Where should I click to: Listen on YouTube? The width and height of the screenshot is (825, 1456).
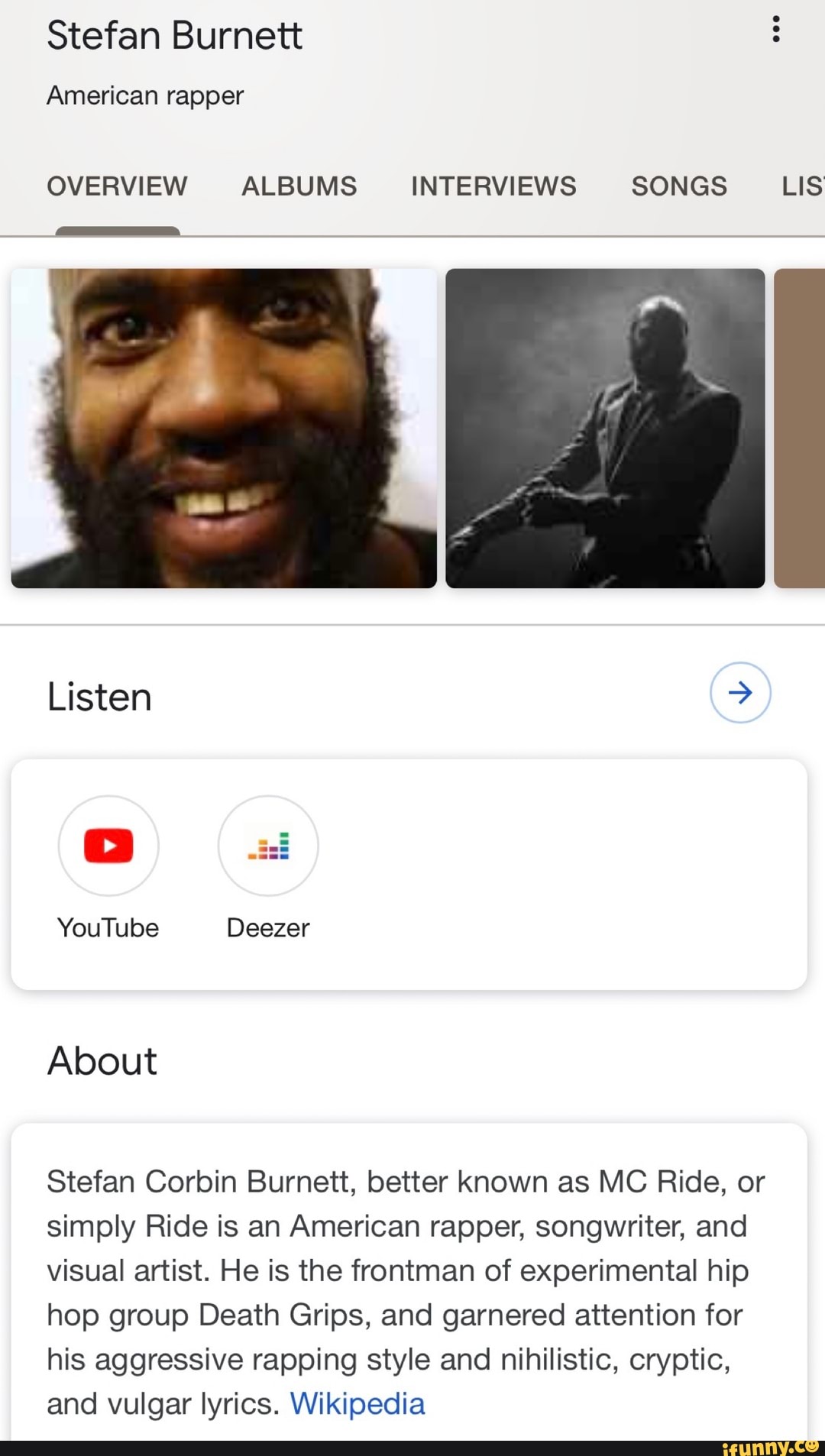108,846
